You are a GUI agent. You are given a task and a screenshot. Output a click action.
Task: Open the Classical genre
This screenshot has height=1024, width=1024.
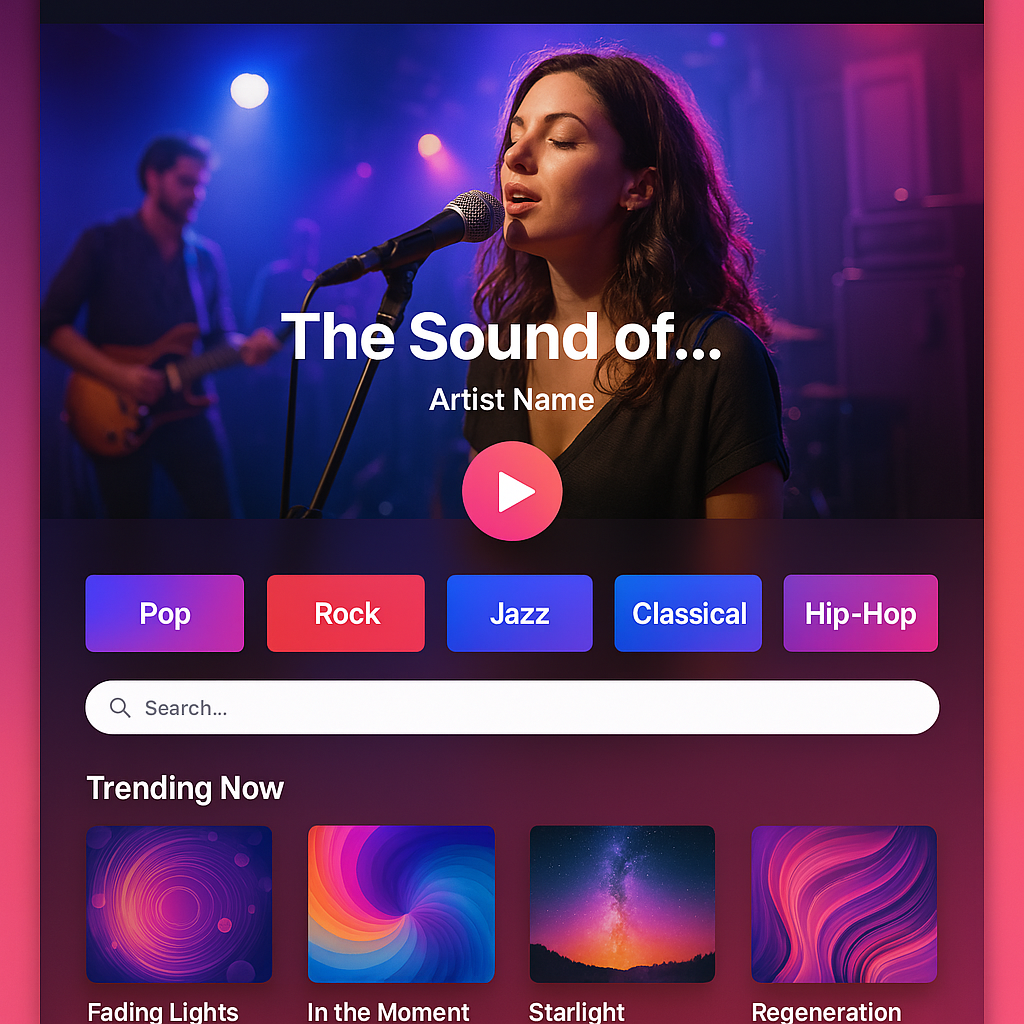click(x=688, y=613)
